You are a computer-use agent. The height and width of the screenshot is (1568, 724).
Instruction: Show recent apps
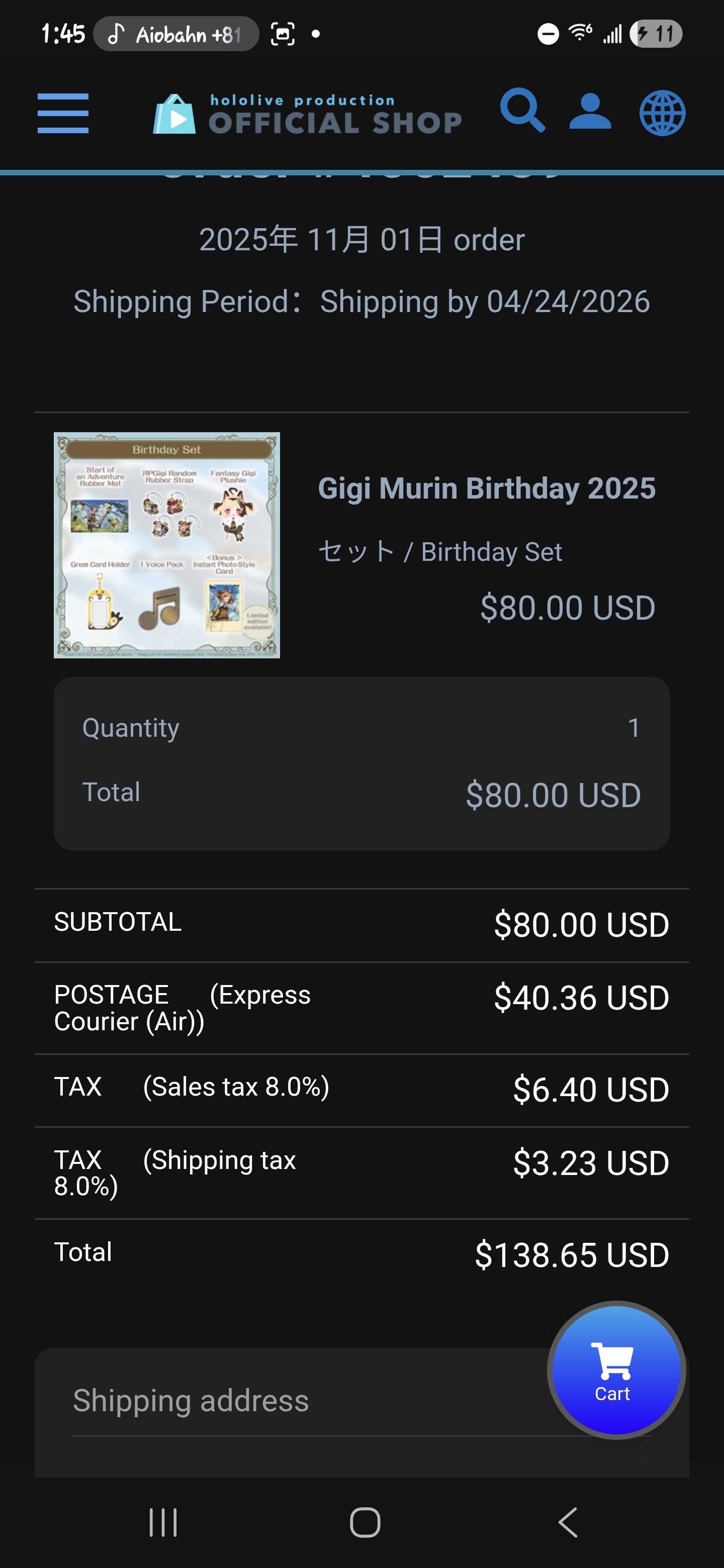point(163,1522)
